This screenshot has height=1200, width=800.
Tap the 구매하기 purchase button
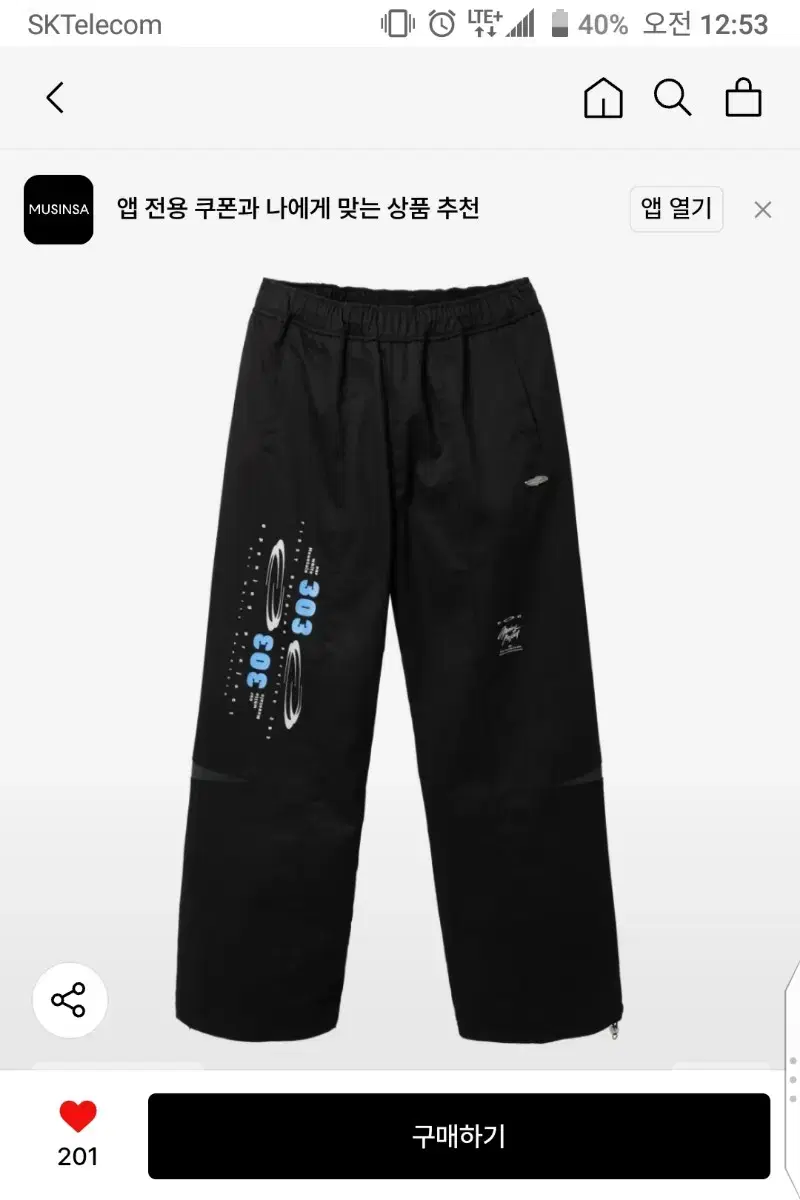coord(459,1136)
